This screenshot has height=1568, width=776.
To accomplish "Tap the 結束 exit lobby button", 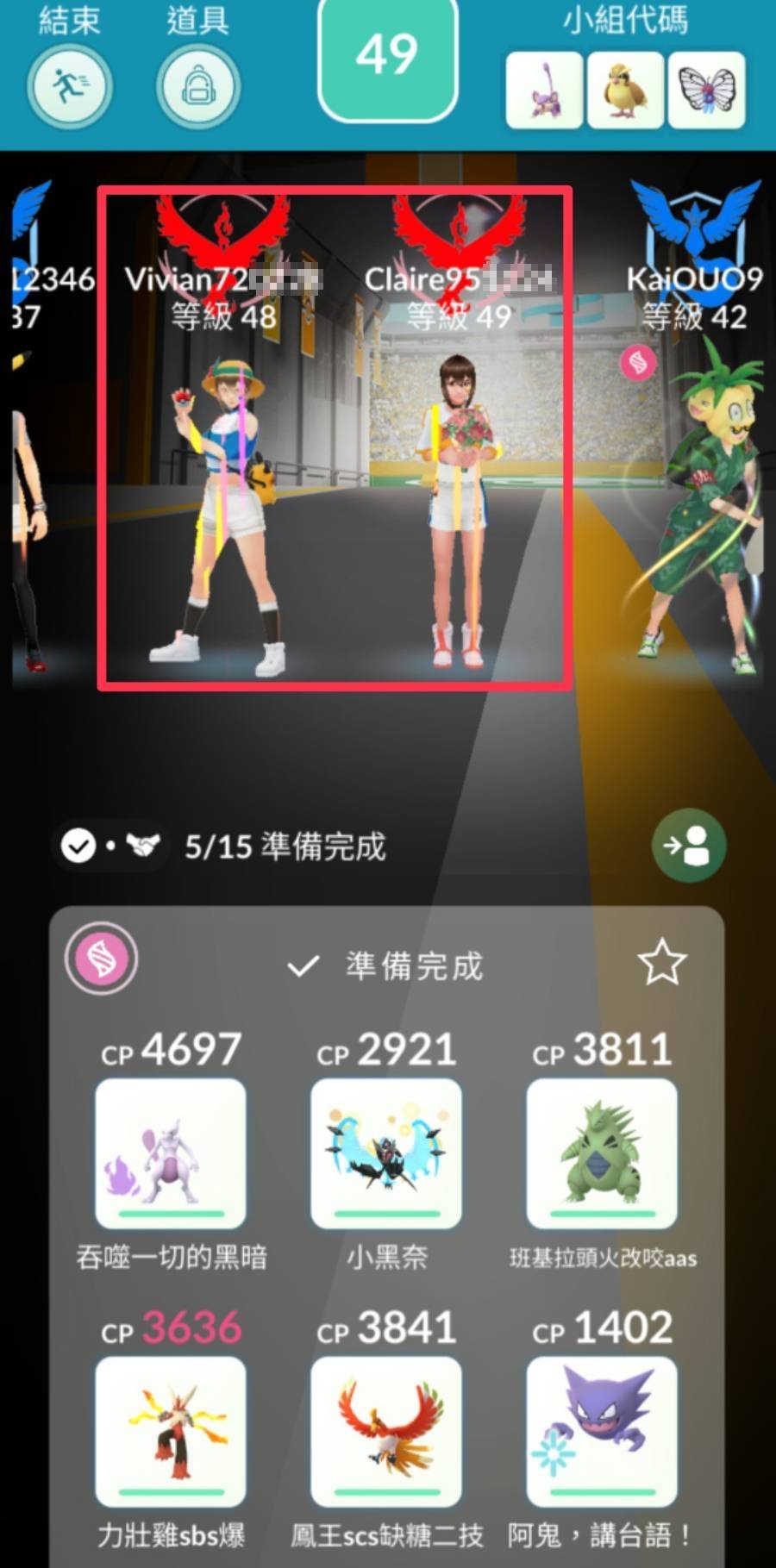I will (69, 86).
